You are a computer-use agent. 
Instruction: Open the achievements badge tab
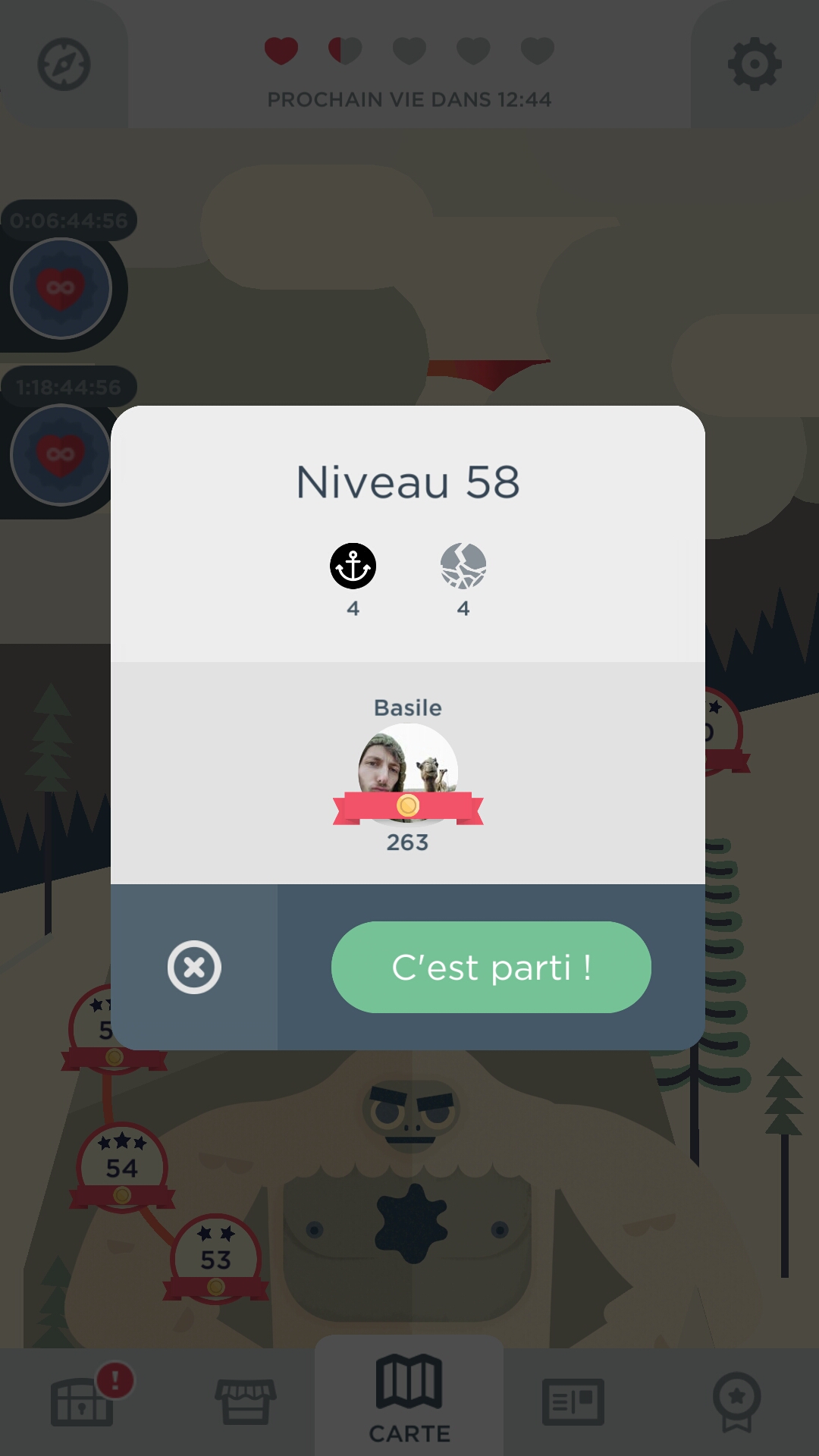coord(736,1401)
